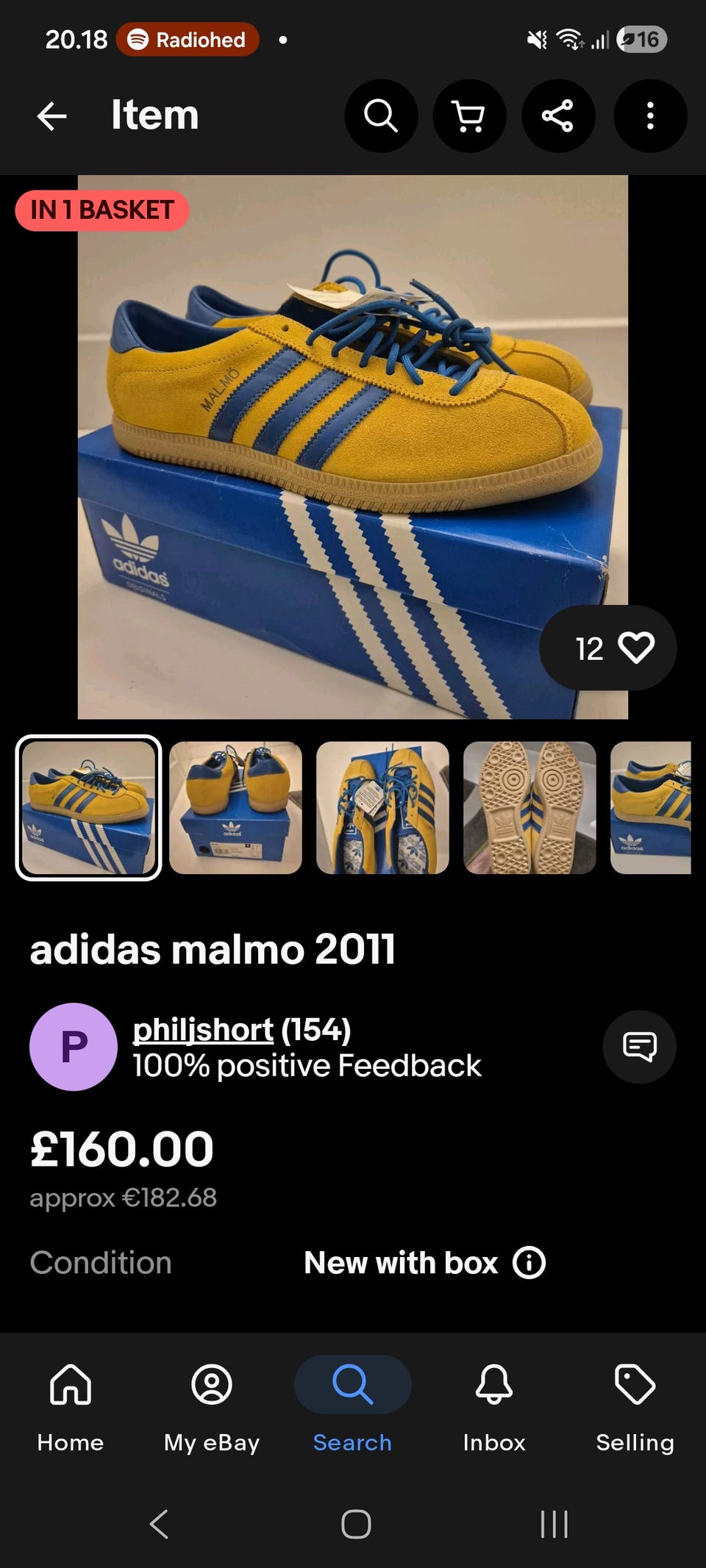Open the three-dot overflow menu
The image size is (706, 1568).
click(649, 116)
